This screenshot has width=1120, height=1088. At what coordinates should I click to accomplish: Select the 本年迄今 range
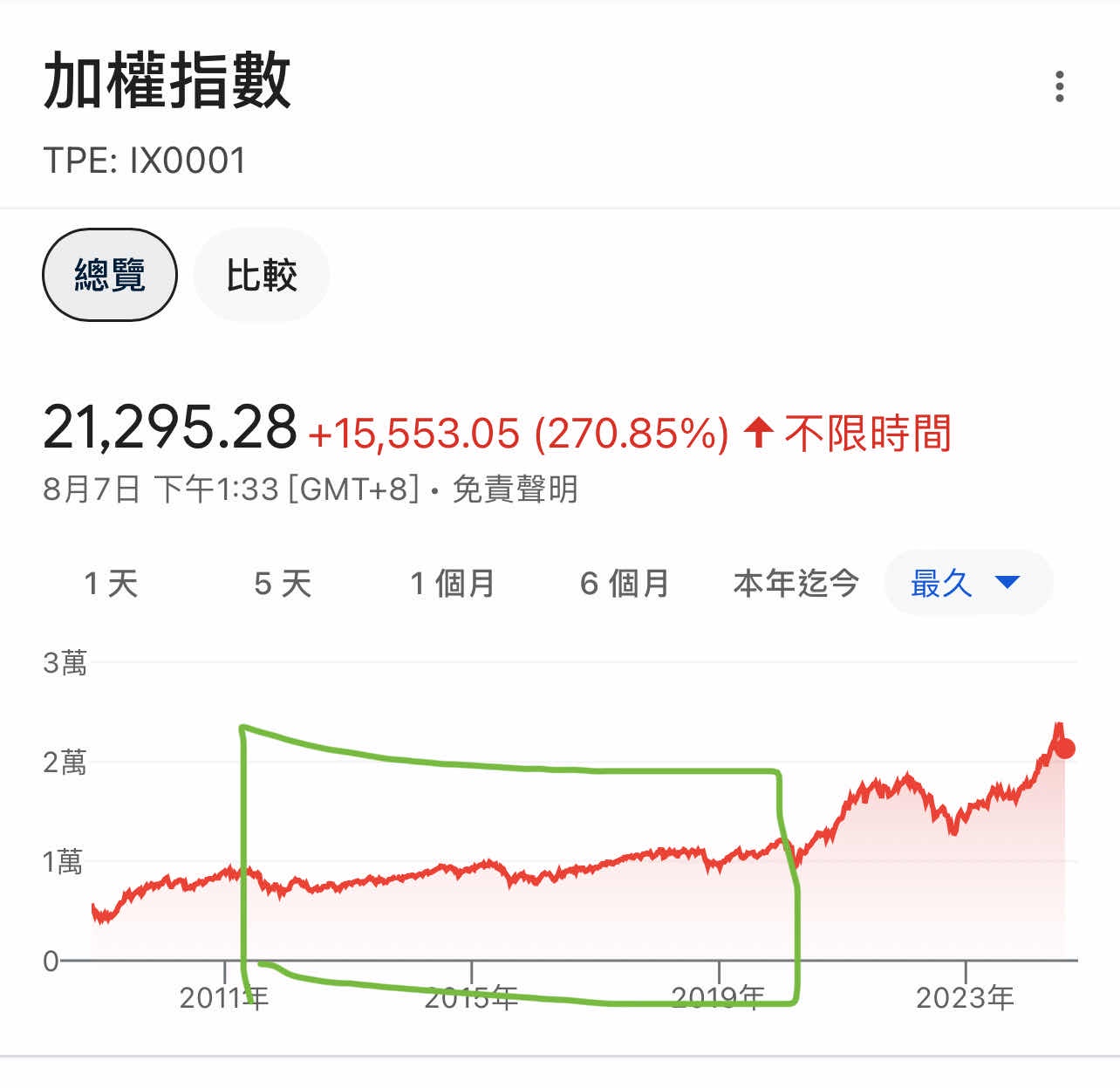click(796, 583)
